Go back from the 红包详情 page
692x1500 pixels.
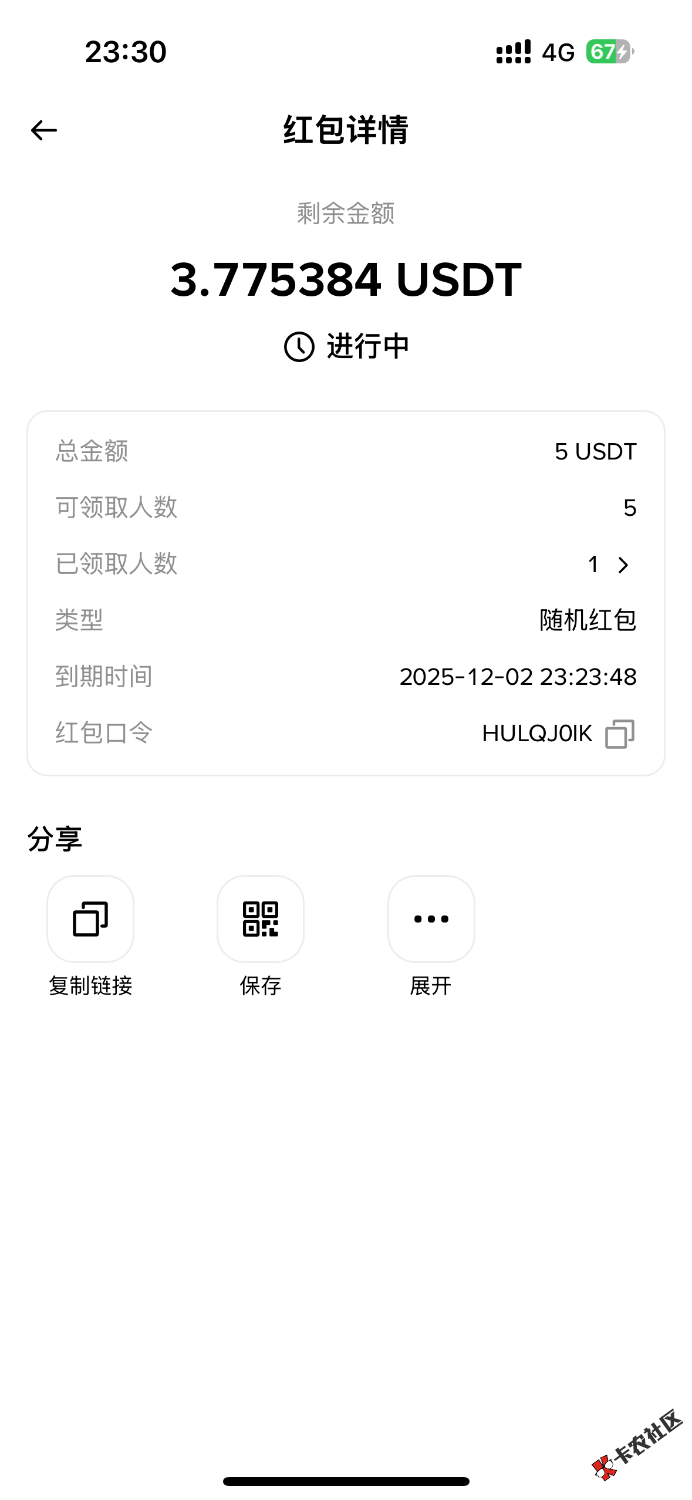click(x=44, y=130)
